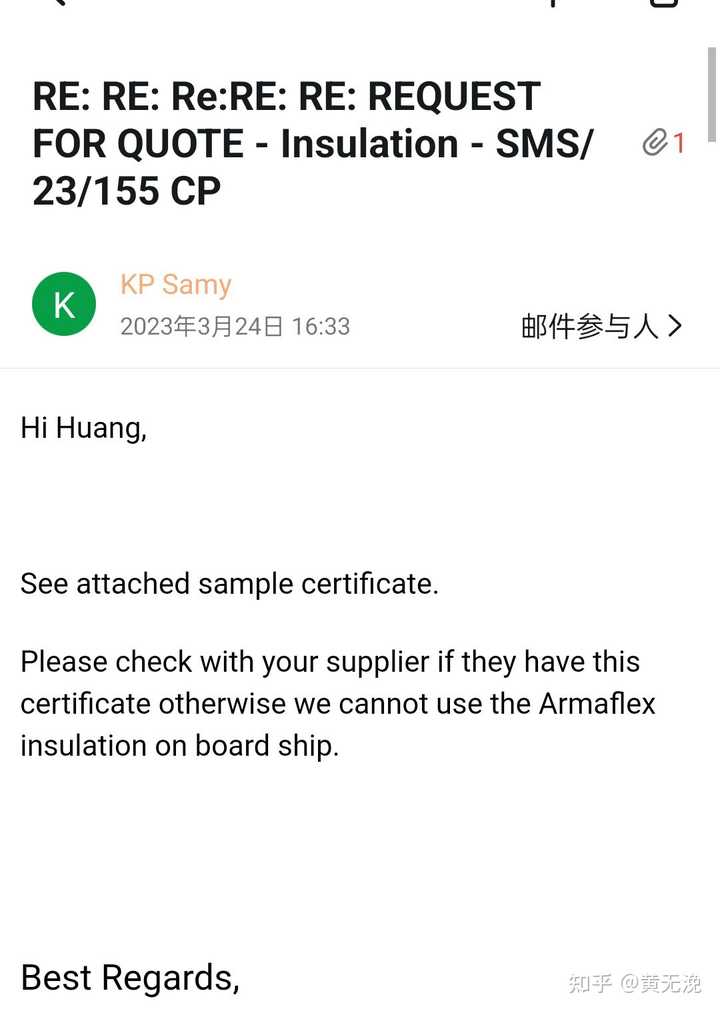This screenshot has width=720, height=1013.
Task: Open the attachment via the paperclip icon
Action: click(x=655, y=142)
